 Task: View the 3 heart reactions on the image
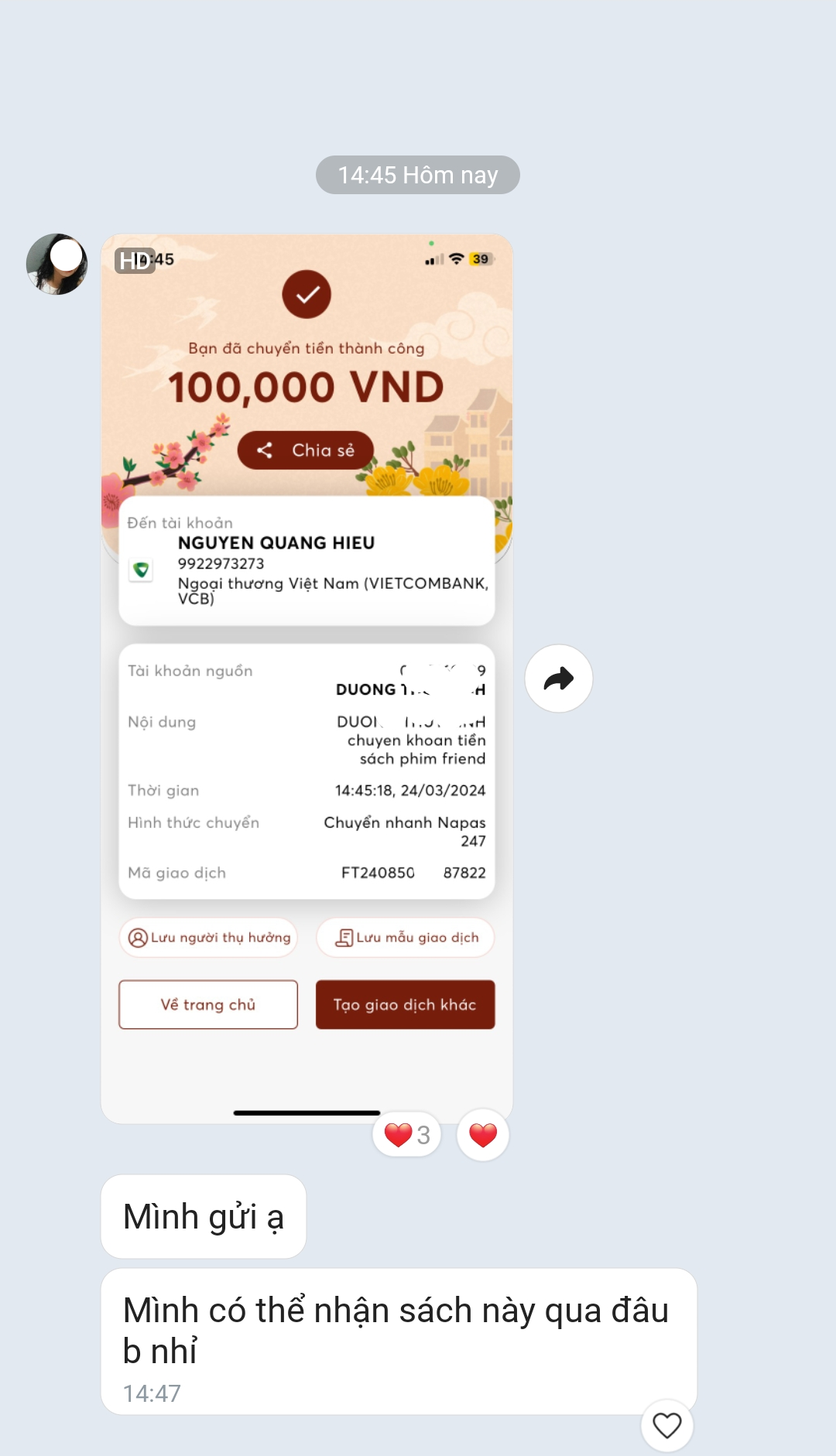(406, 1135)
